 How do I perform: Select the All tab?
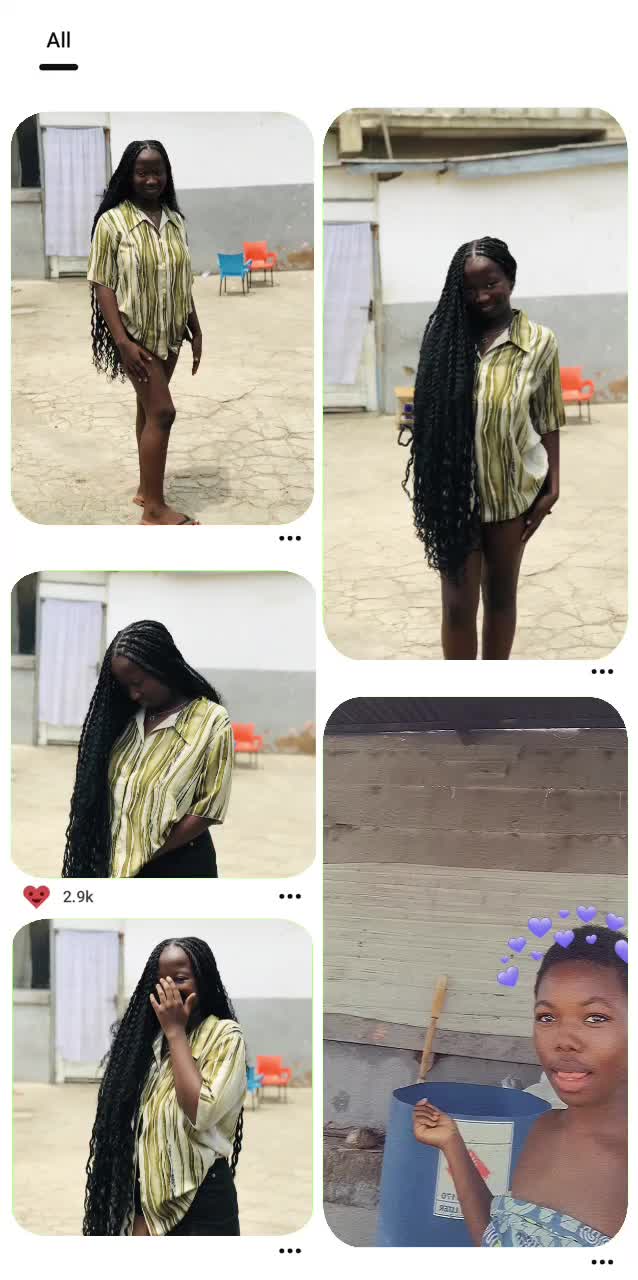pyautogui.click(x=58, y=41)
